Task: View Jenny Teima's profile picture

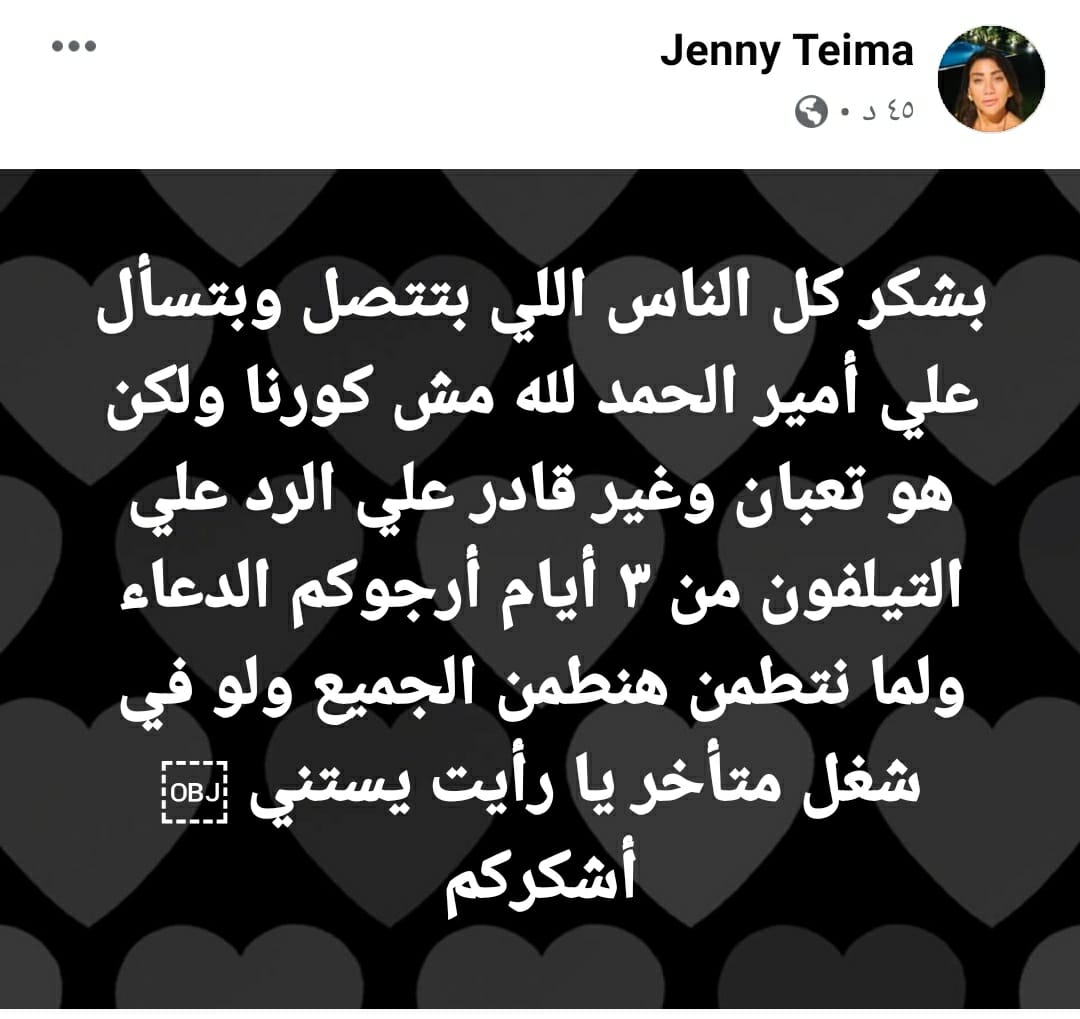Action: [x=991, y=79]
